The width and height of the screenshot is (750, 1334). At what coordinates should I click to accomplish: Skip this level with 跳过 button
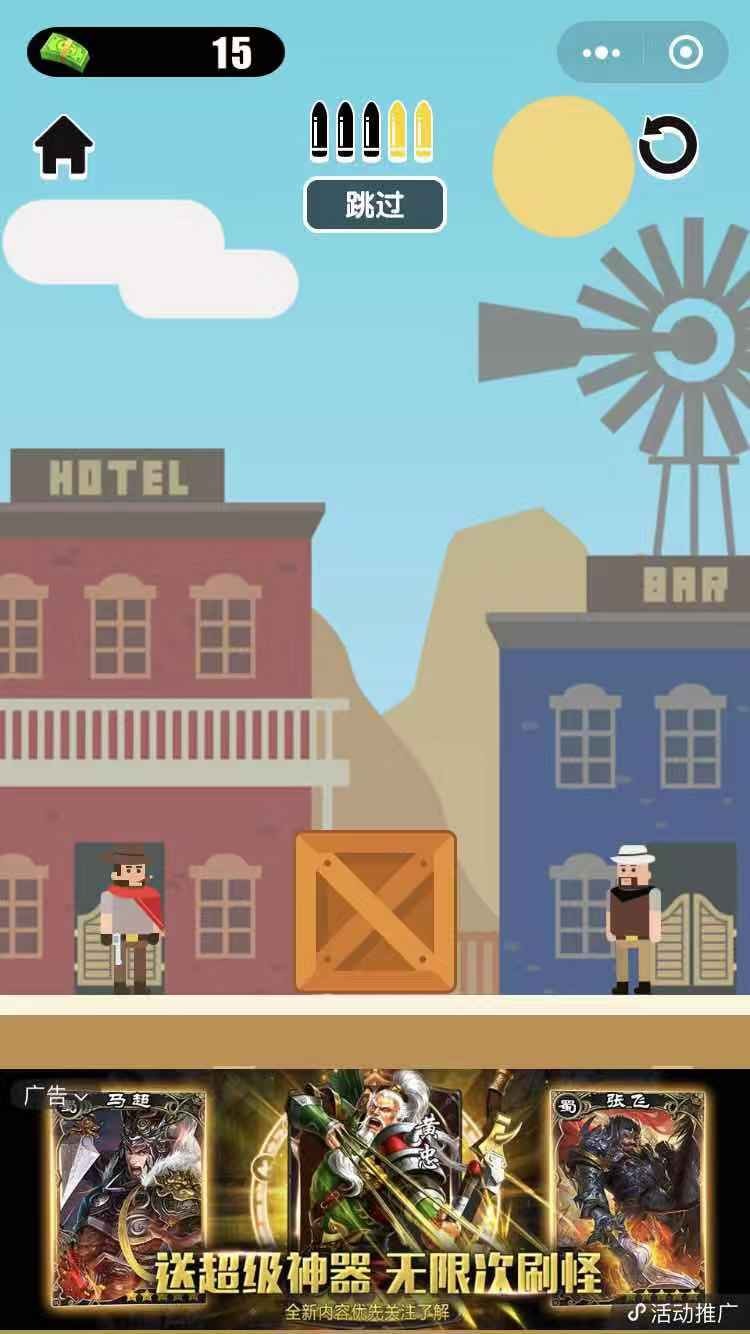375,205
